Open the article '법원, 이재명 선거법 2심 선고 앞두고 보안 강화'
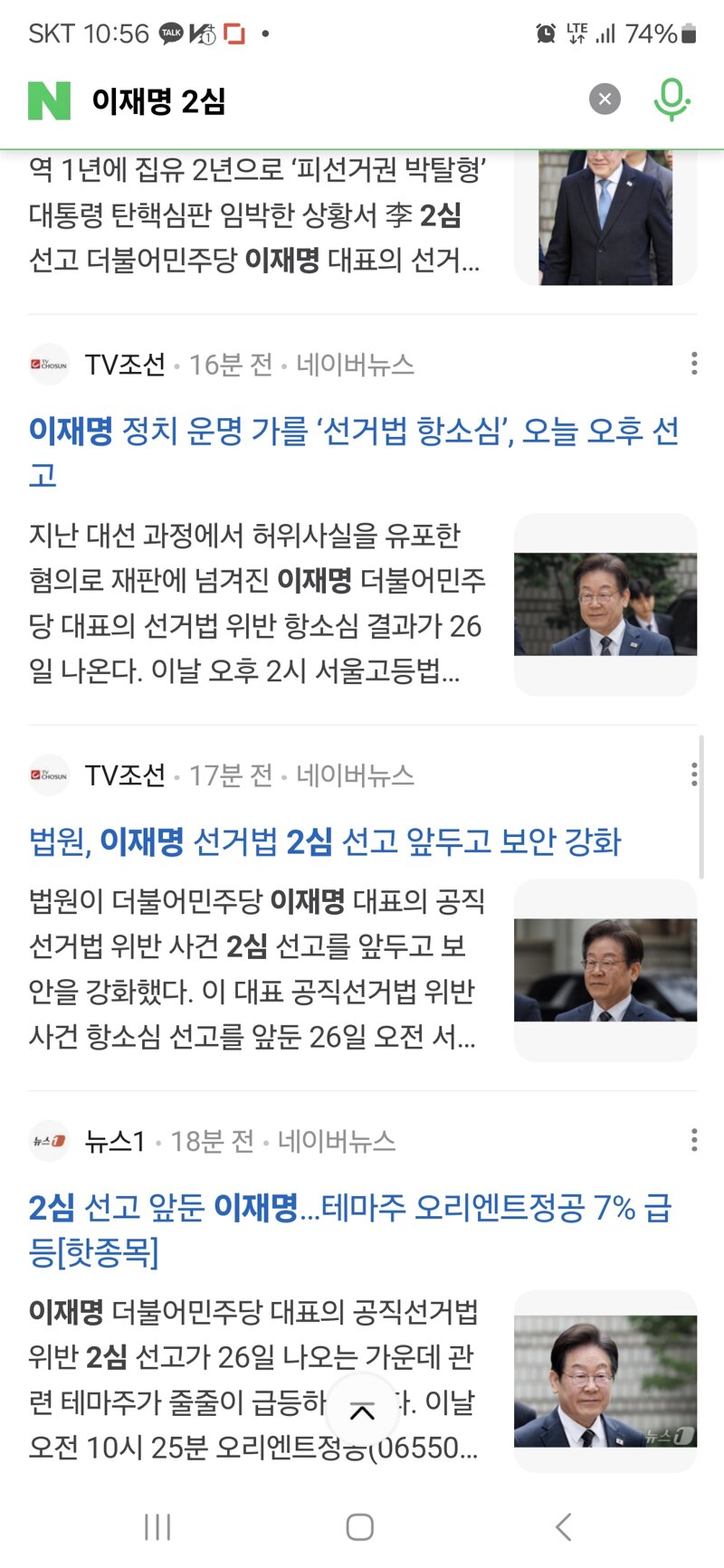This screenshot has width=724, height=1568. tap(325, 841)
